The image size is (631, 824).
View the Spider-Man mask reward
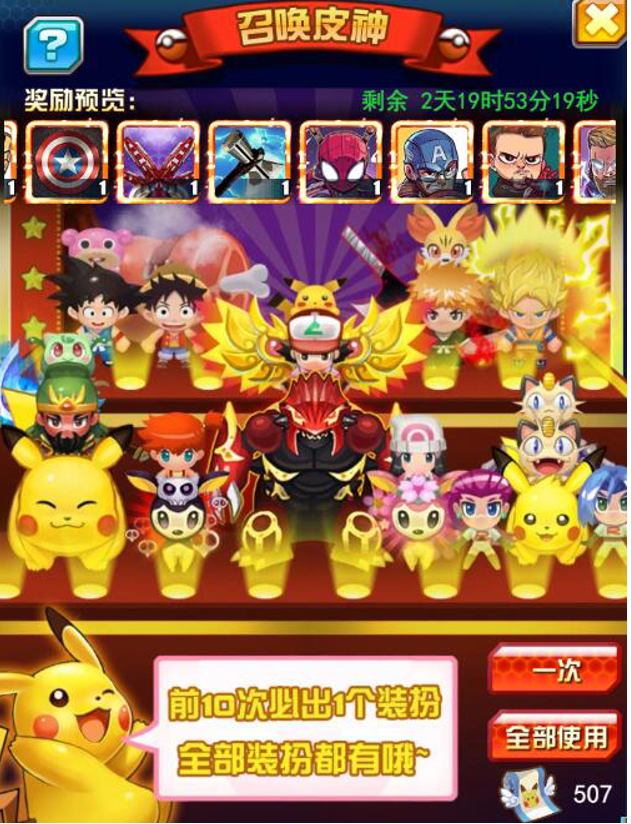(341, 161)
